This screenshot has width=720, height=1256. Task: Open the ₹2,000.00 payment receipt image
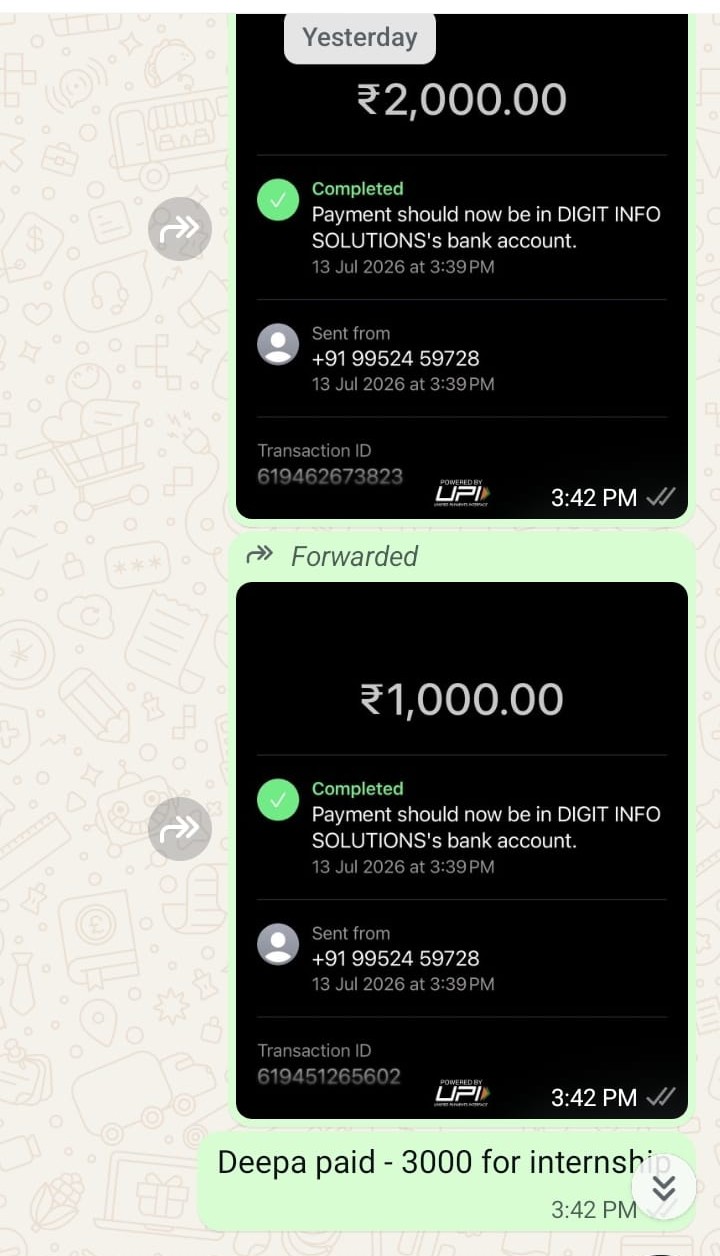tap(462, 266)
